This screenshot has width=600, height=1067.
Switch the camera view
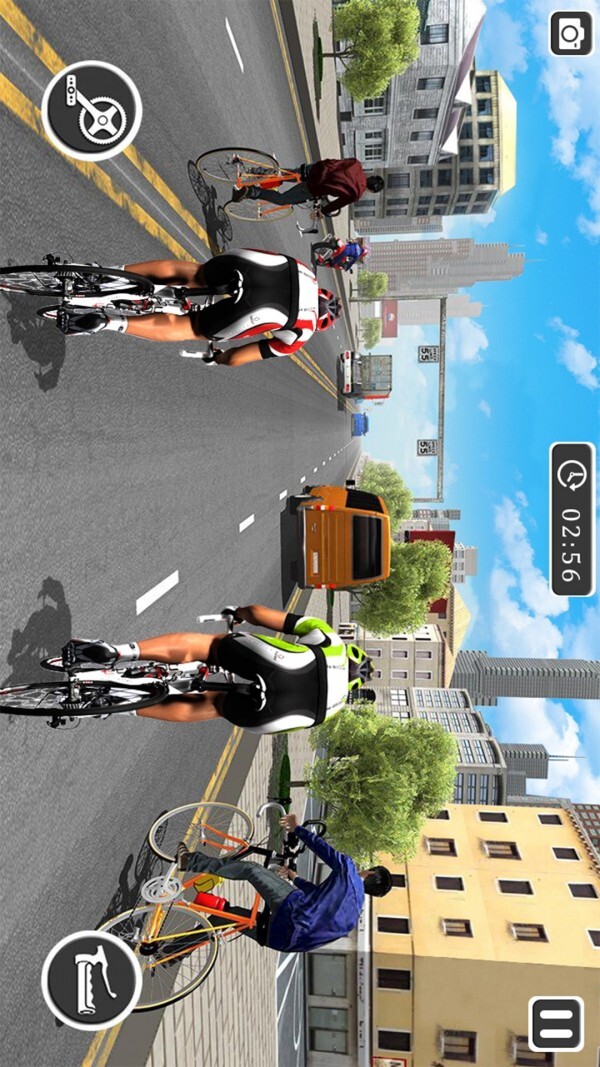click(x=571, y=33)
